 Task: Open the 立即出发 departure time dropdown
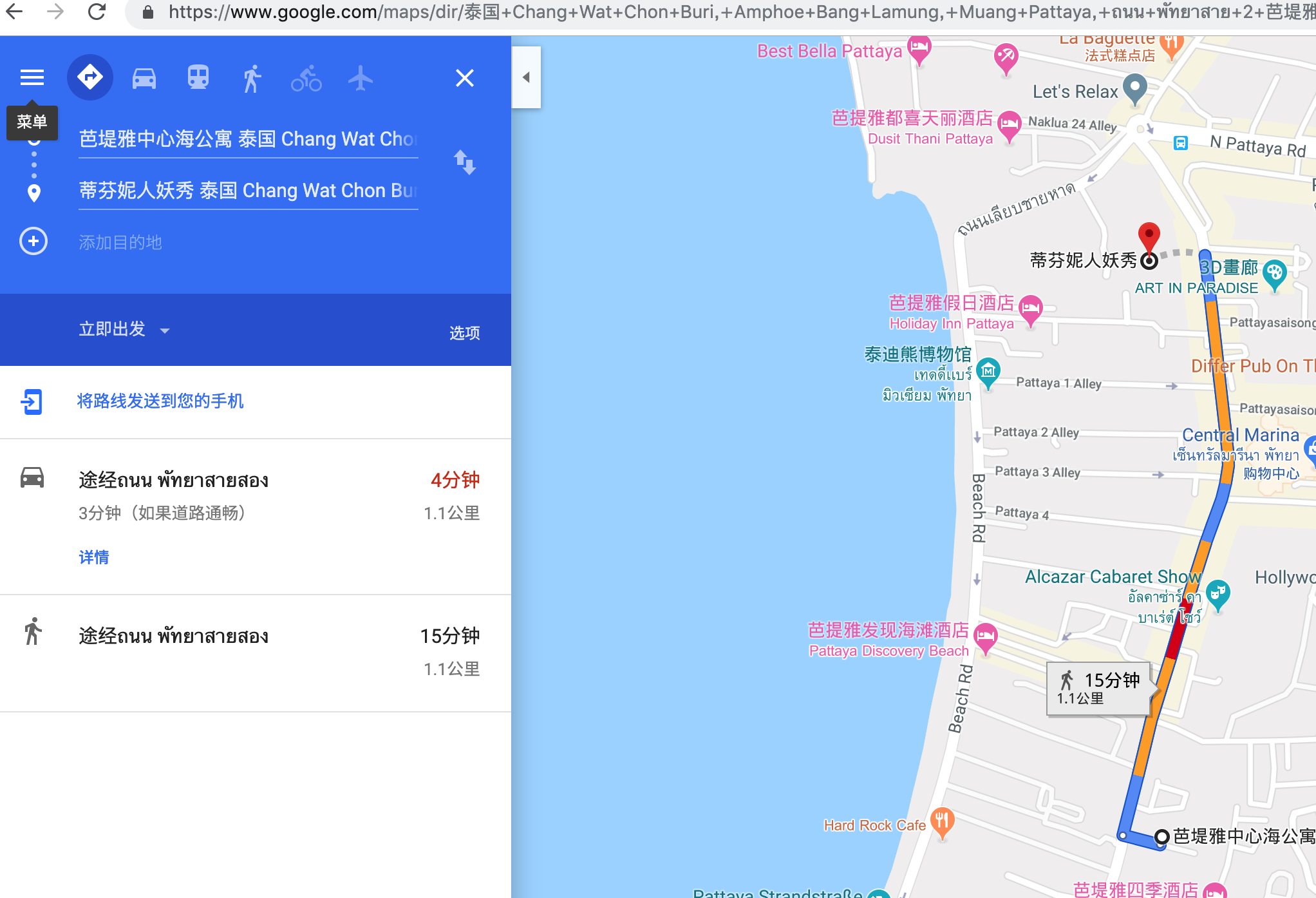pyautogui.click(x=124, y=330)
